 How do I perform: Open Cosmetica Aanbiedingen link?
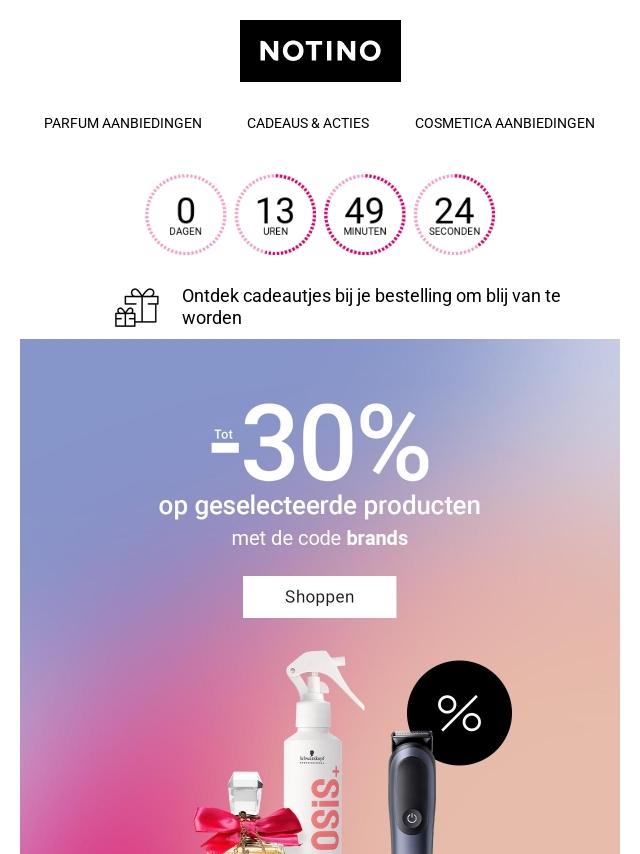(505, 123)
